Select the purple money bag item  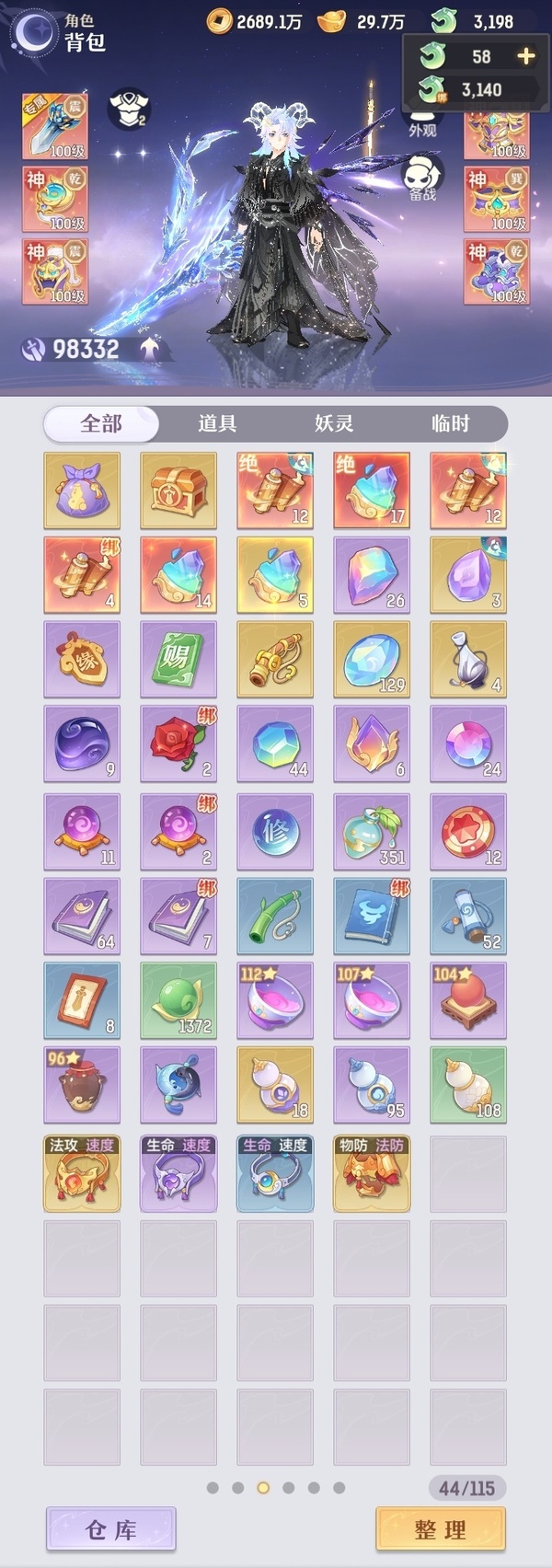[82, 490]
